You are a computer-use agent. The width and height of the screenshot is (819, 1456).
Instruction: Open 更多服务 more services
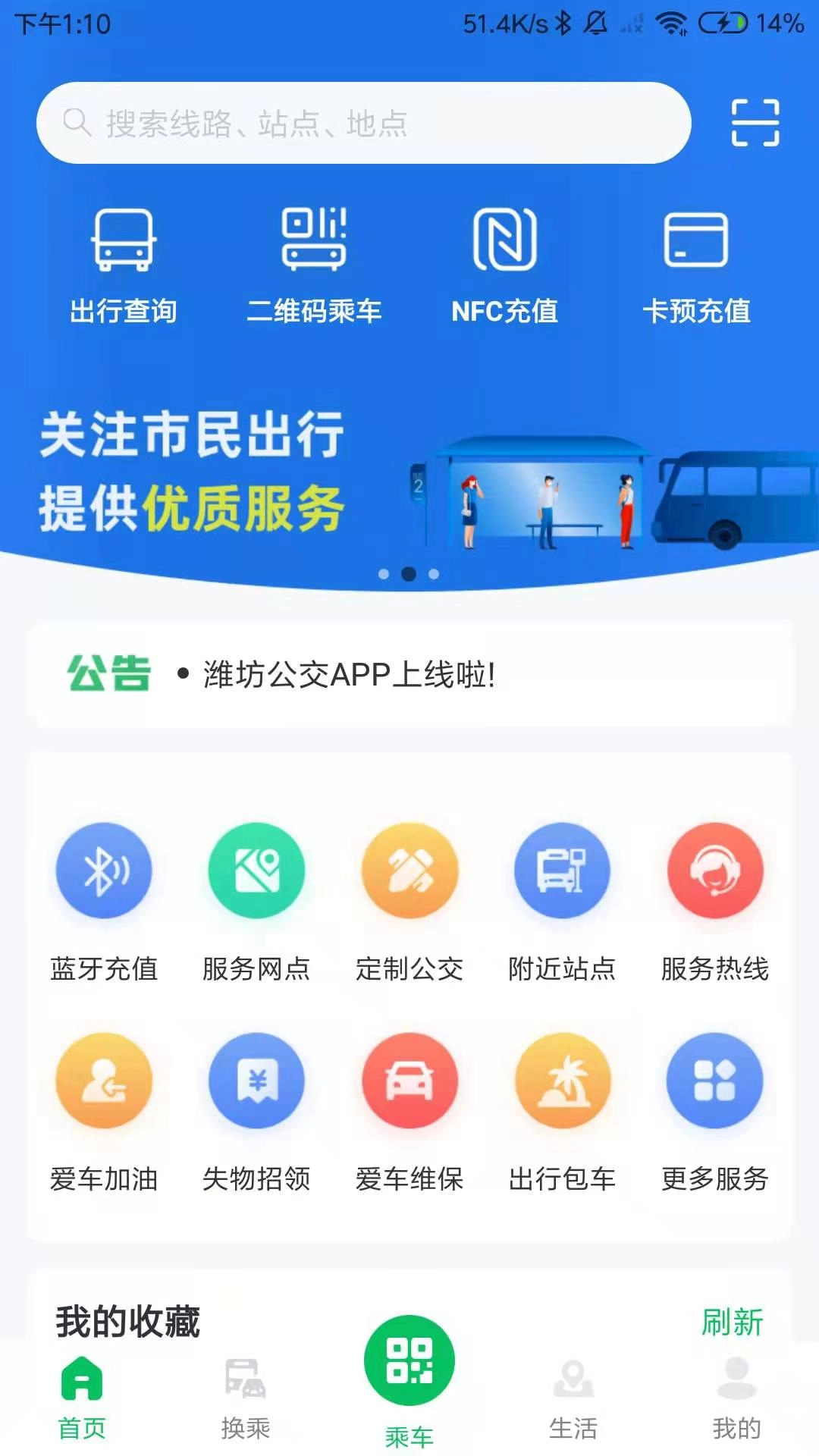(714, 1081)
